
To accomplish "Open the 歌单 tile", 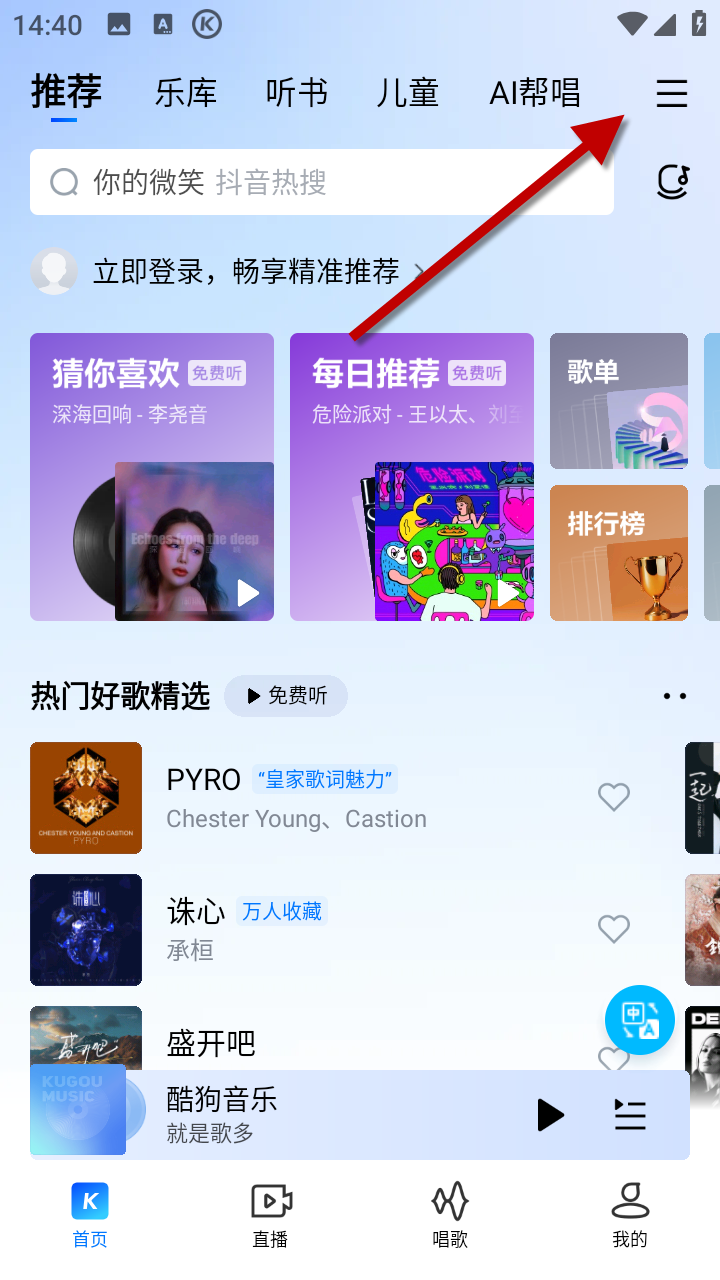I will (619, 401).
